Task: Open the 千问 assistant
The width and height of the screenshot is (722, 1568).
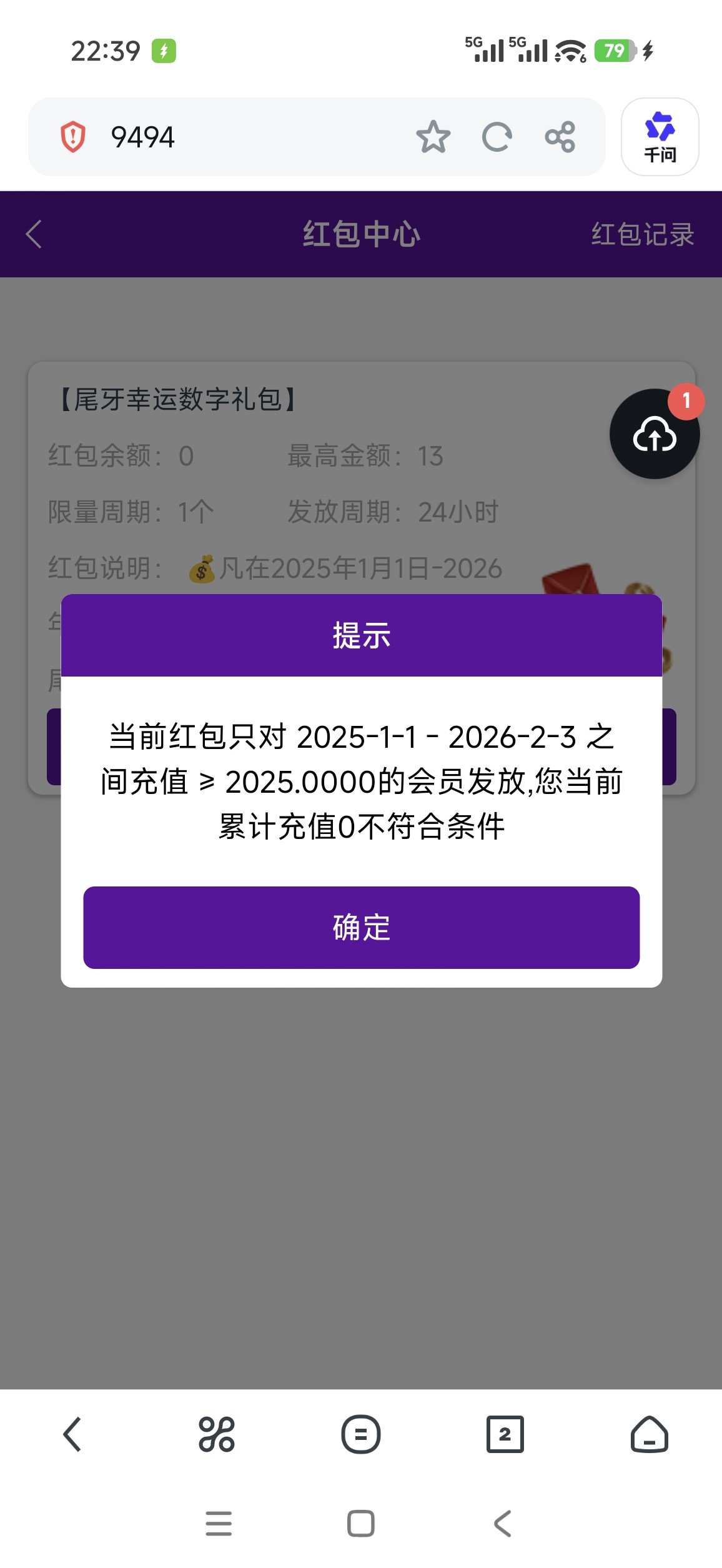Action: [x=660, y=137]
